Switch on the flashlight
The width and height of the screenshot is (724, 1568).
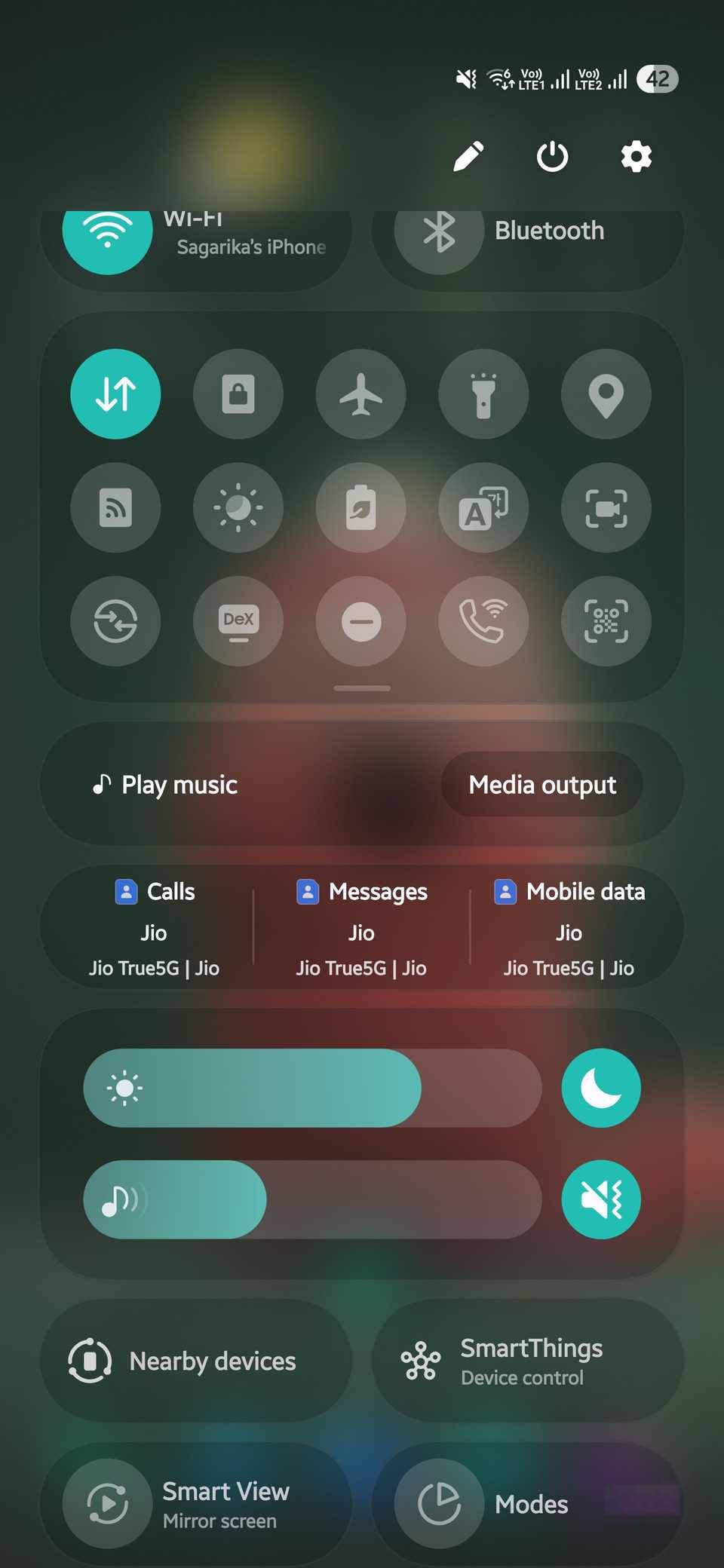coord(483,394)
